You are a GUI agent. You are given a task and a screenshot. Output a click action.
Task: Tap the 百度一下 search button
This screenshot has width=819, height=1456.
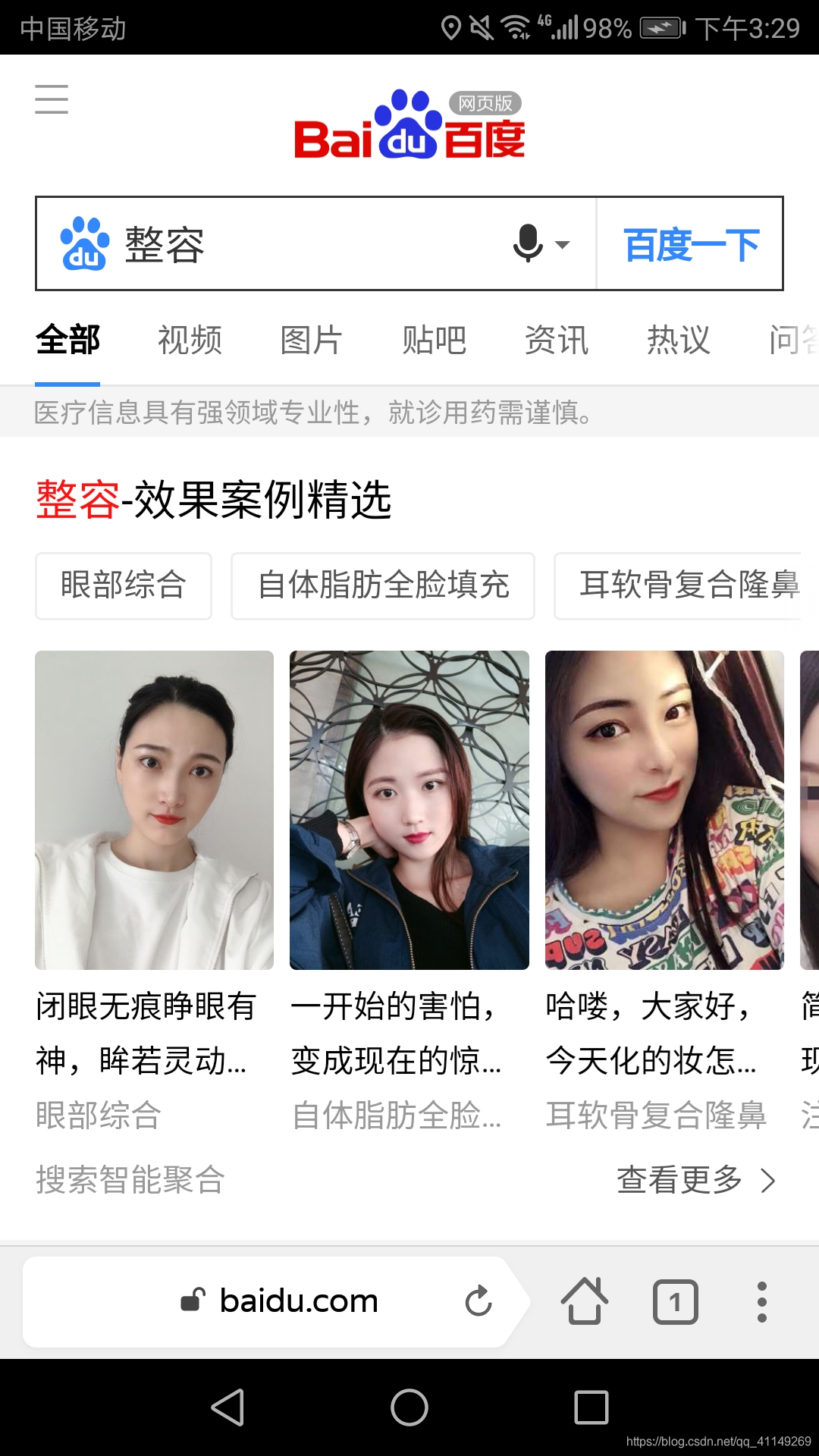point(690,244)
